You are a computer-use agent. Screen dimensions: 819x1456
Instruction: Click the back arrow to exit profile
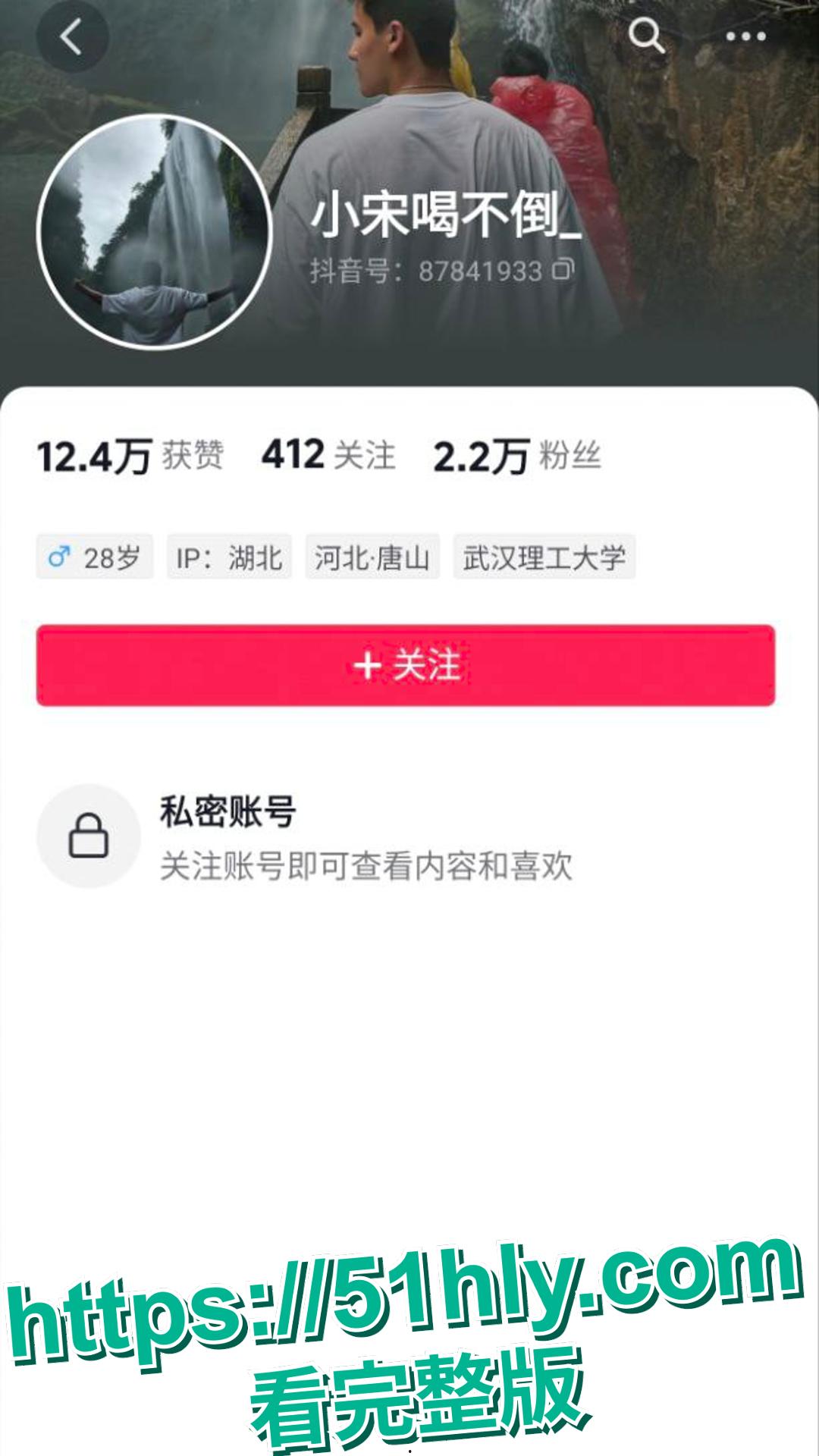click(74, 36)
